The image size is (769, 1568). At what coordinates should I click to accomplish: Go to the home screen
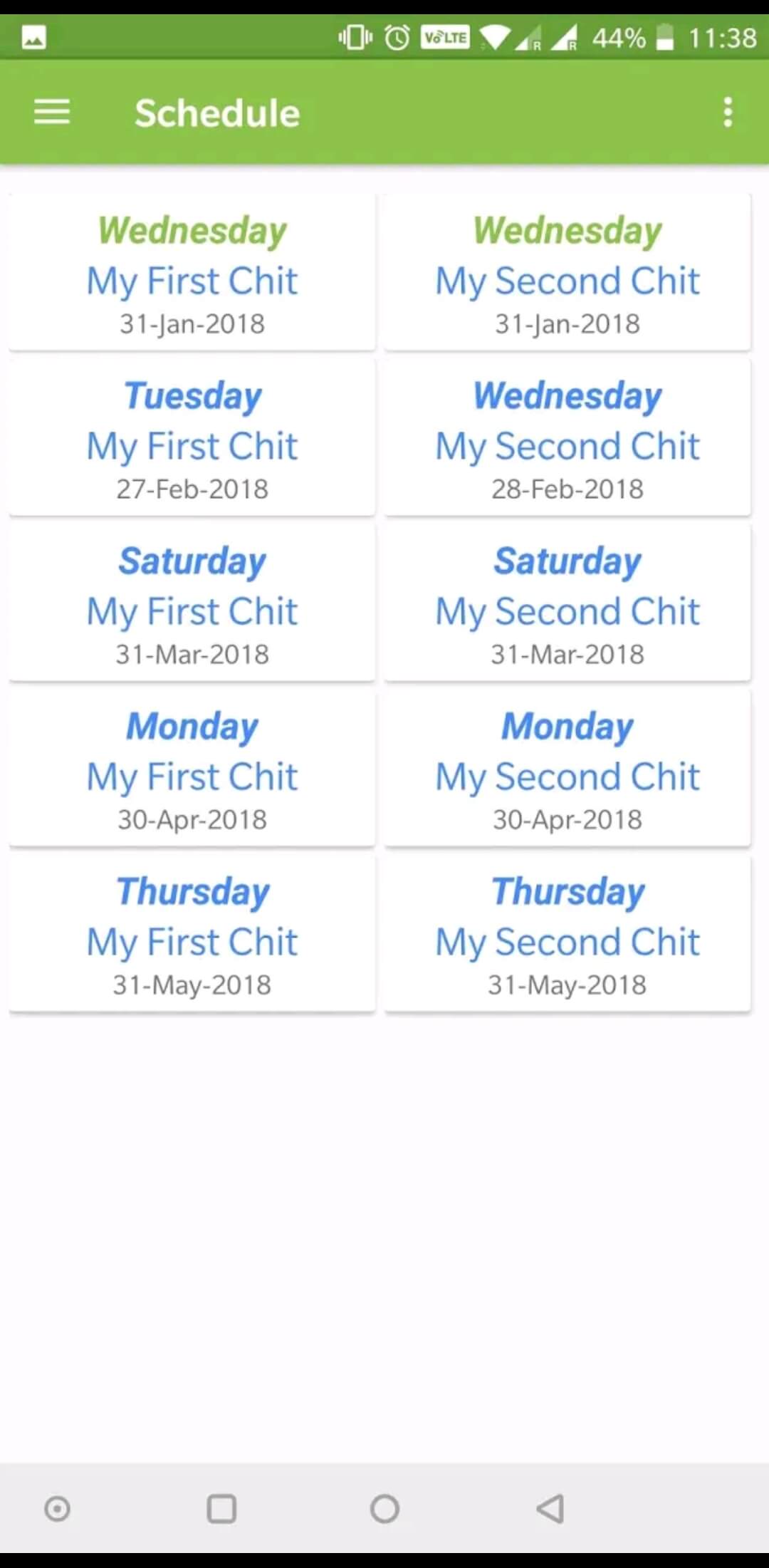tap(384, 1508)
